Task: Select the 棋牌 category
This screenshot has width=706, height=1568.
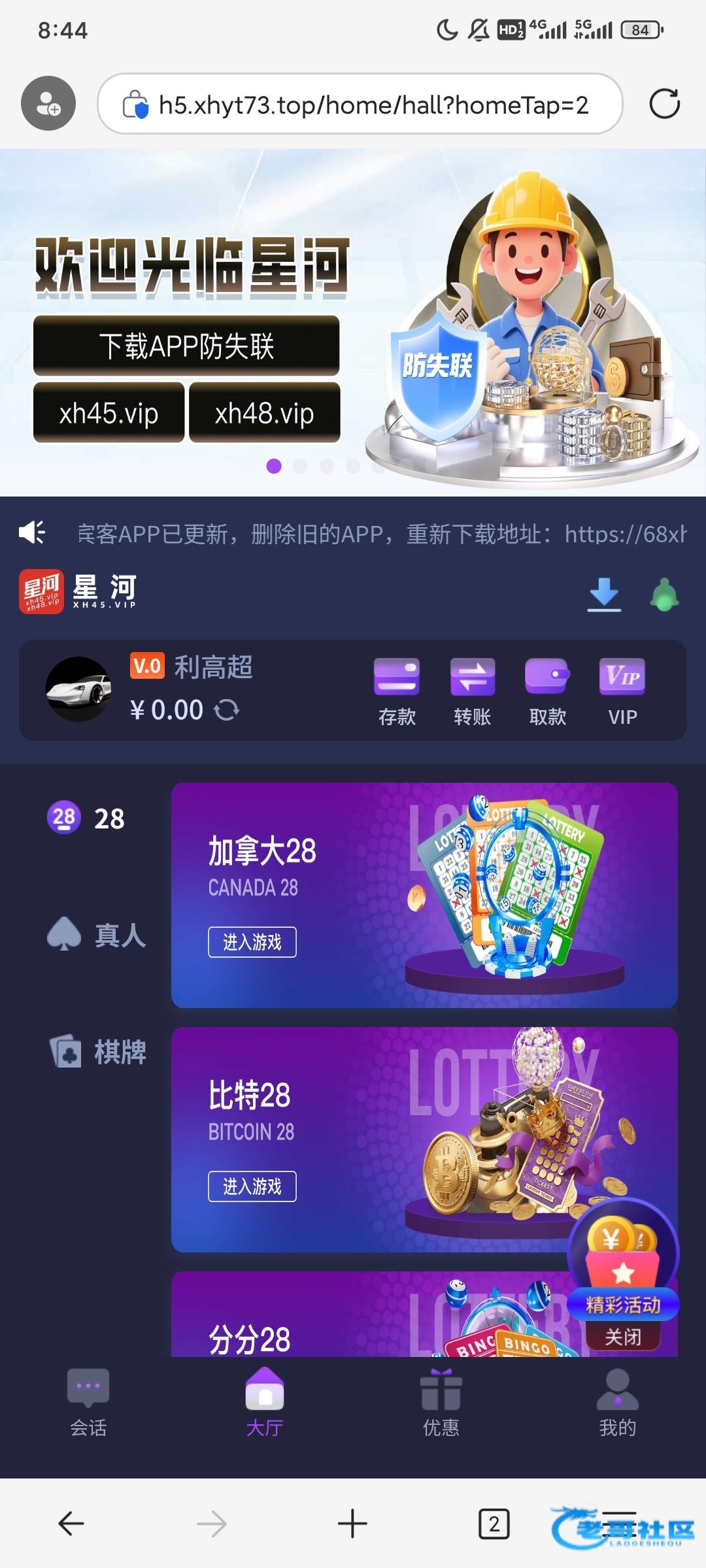Action: pos(98,1052)
